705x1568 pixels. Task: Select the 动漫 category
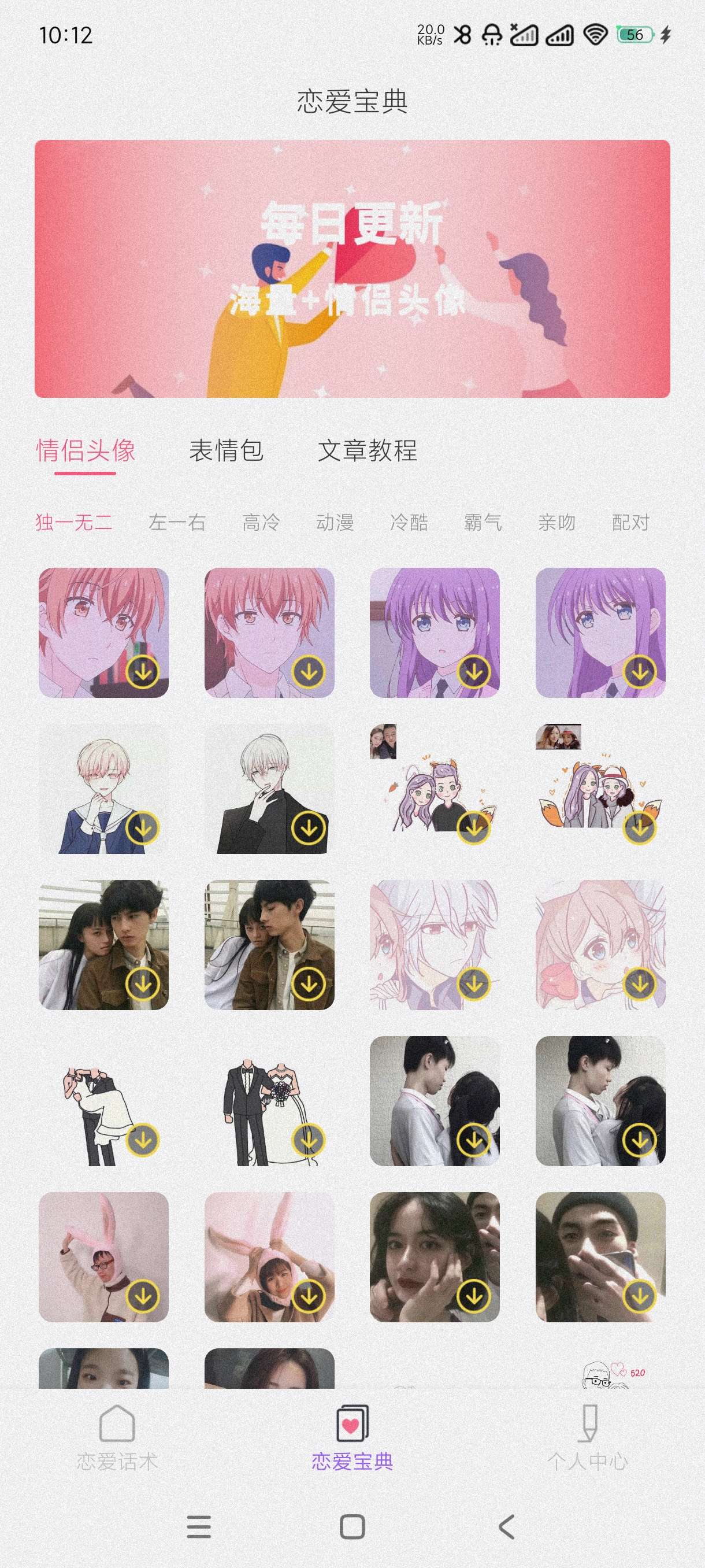[x=335, y=522]
